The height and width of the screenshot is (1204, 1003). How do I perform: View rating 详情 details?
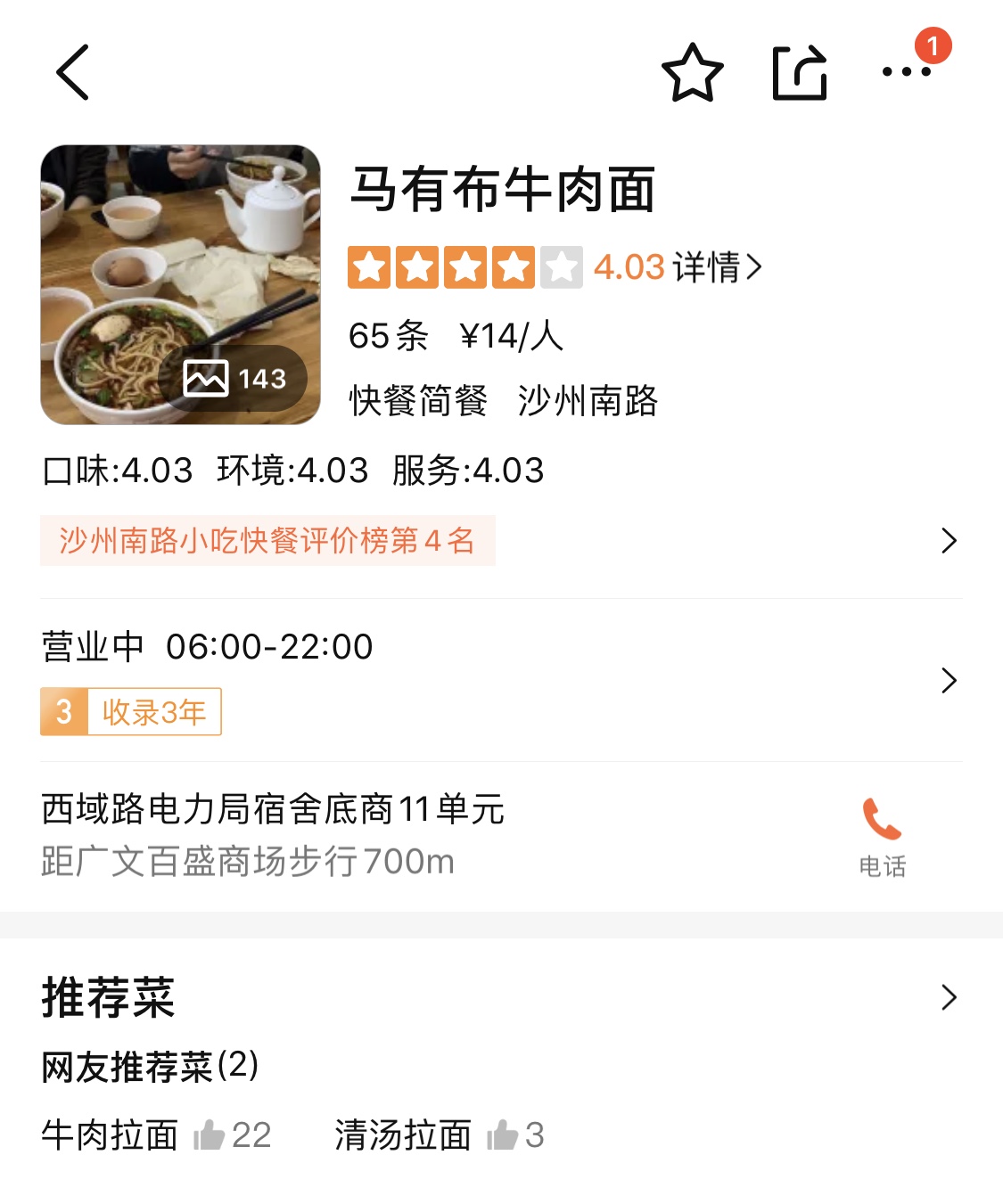(x=717, y=267)
